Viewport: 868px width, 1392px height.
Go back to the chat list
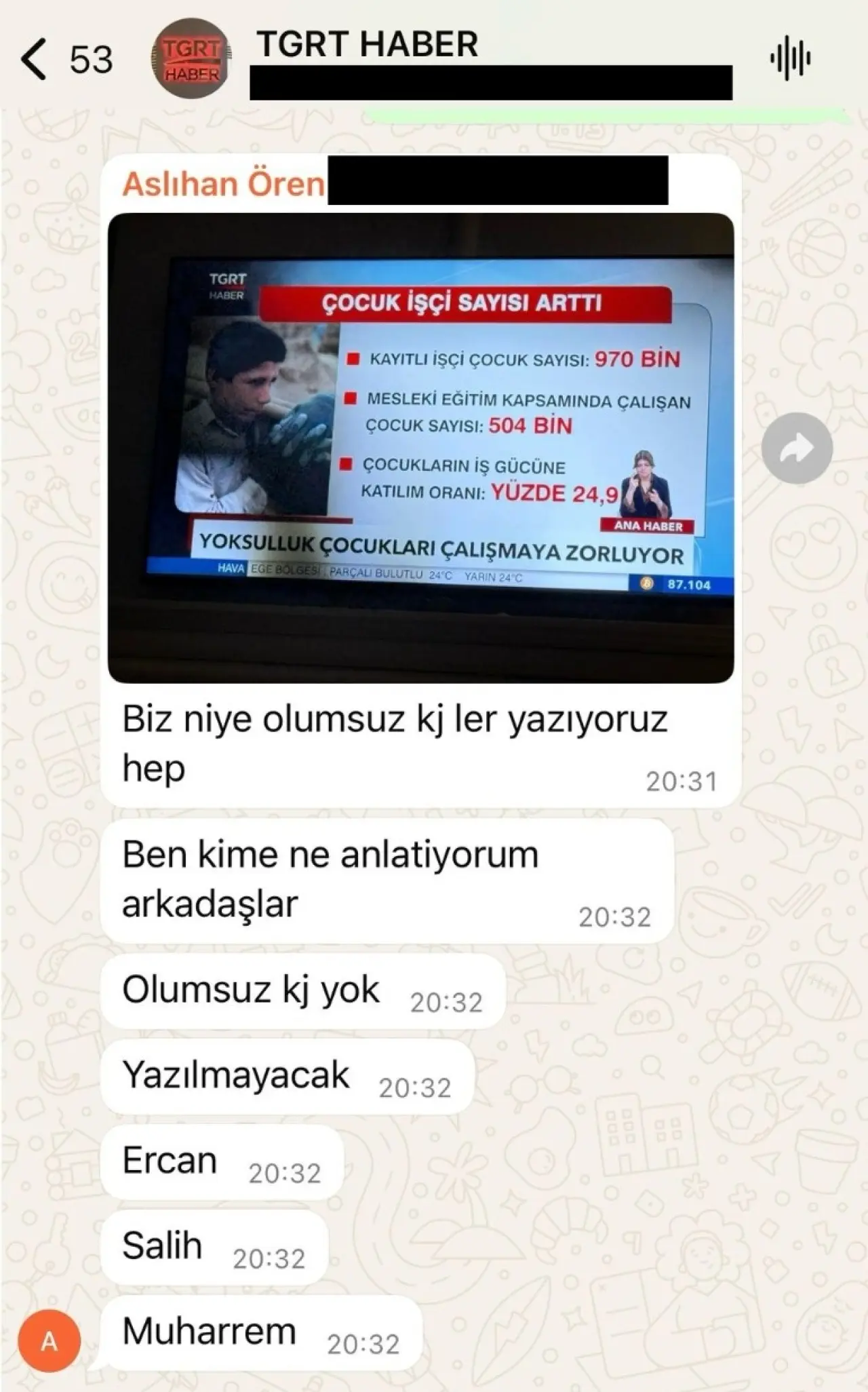coord(34,59)
